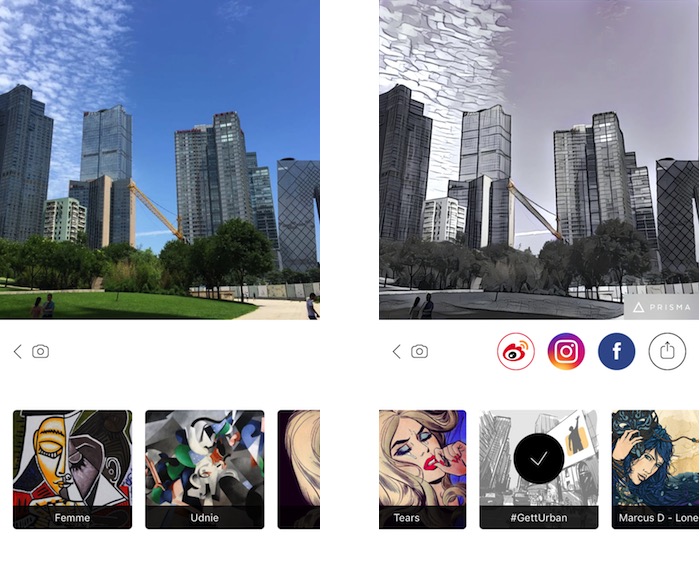Open the camera next to share icons
The width and height of the screenshot is (700, 569).
[420, 352]
